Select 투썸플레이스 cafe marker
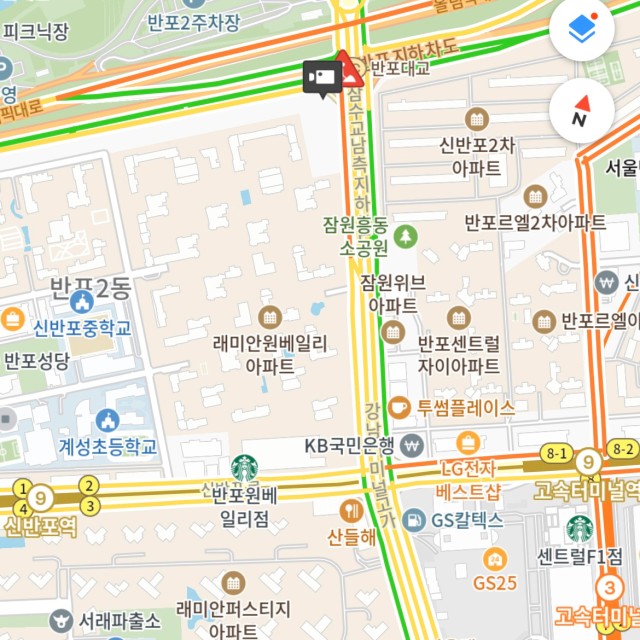The image size is (640, 640). (399, 407)
